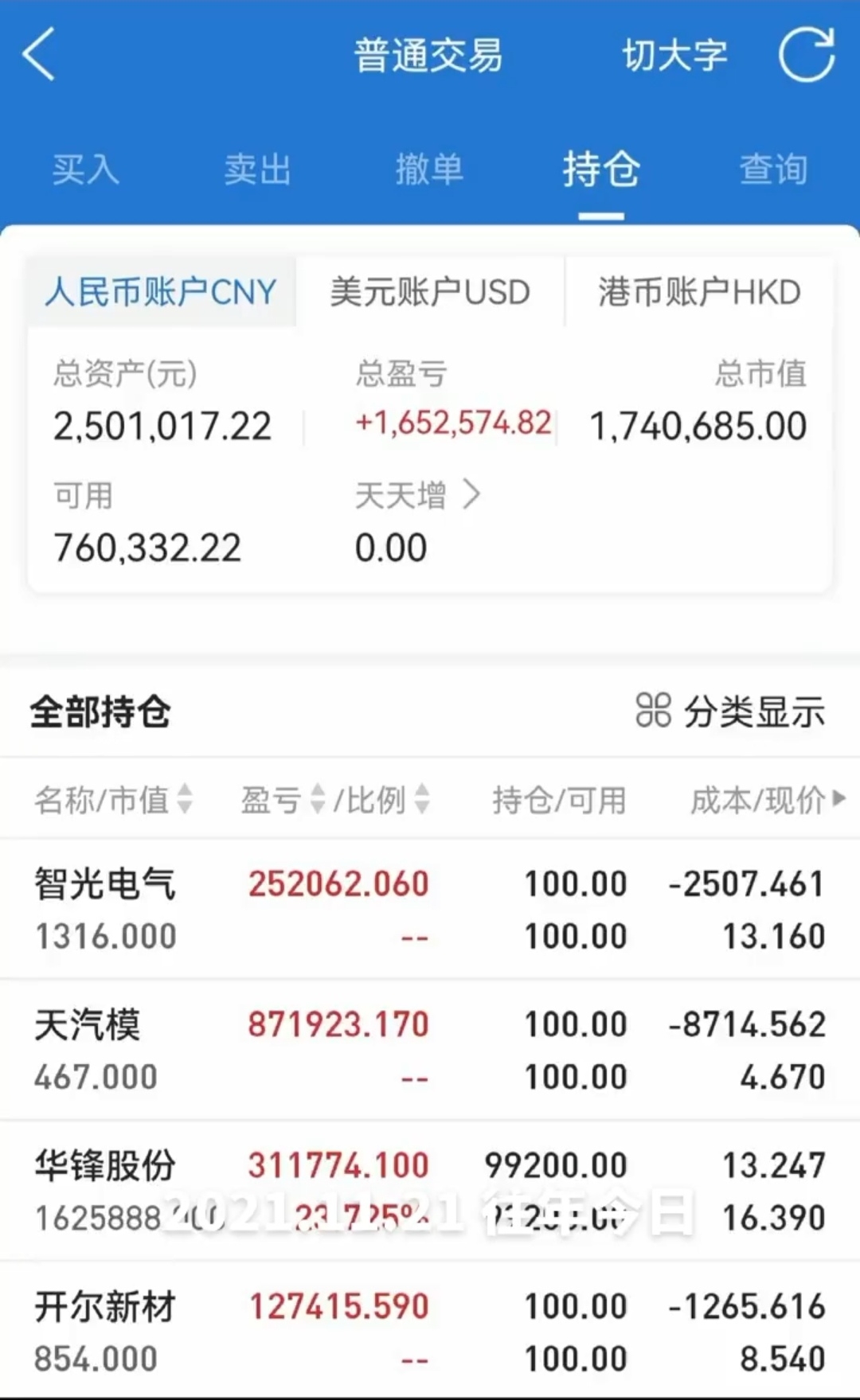The width and height of the screenshot is (860, 1400).
Task: Sort holdings by 盈亏
Action: (283, 800)
